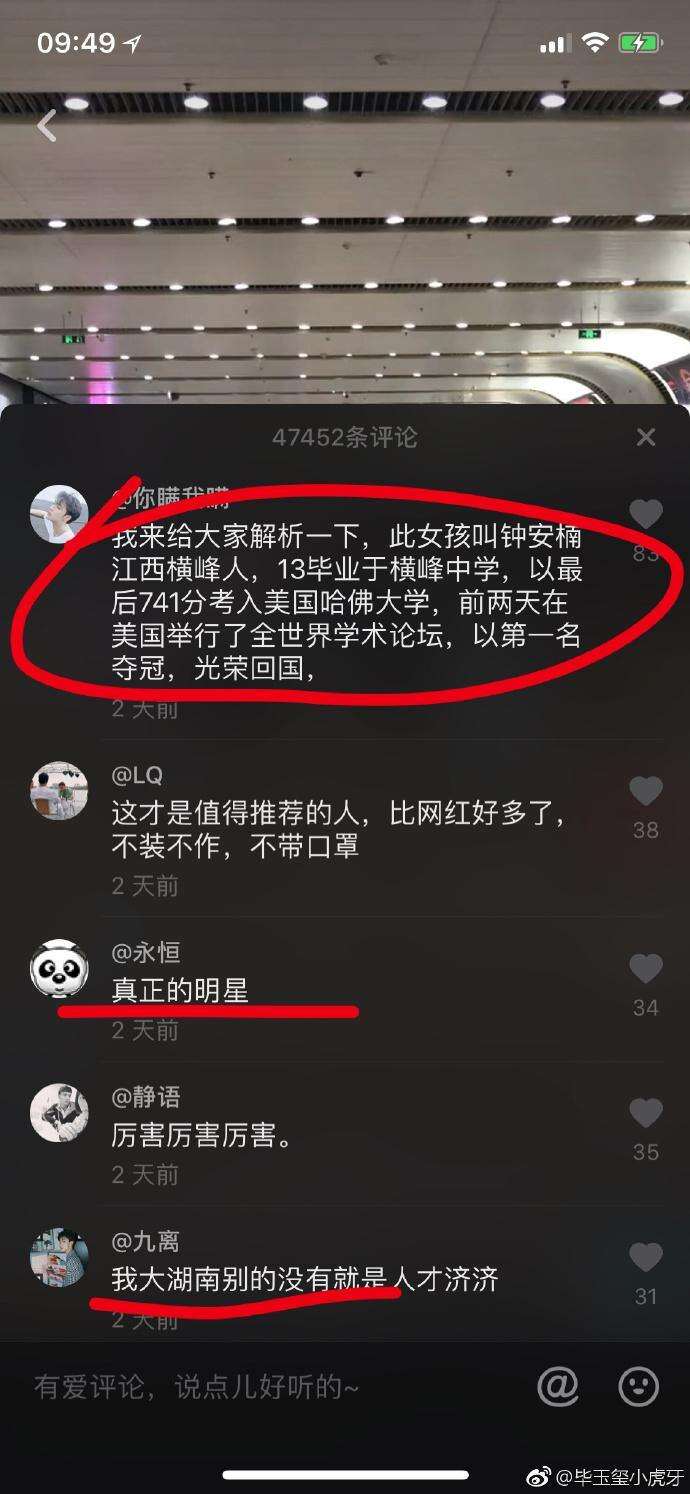Viewport: 690px width, 1494px height.
Task: Like 静语's comment 厉害厉害厉害
Action: pyautogui.click(x=645, y=1114)
